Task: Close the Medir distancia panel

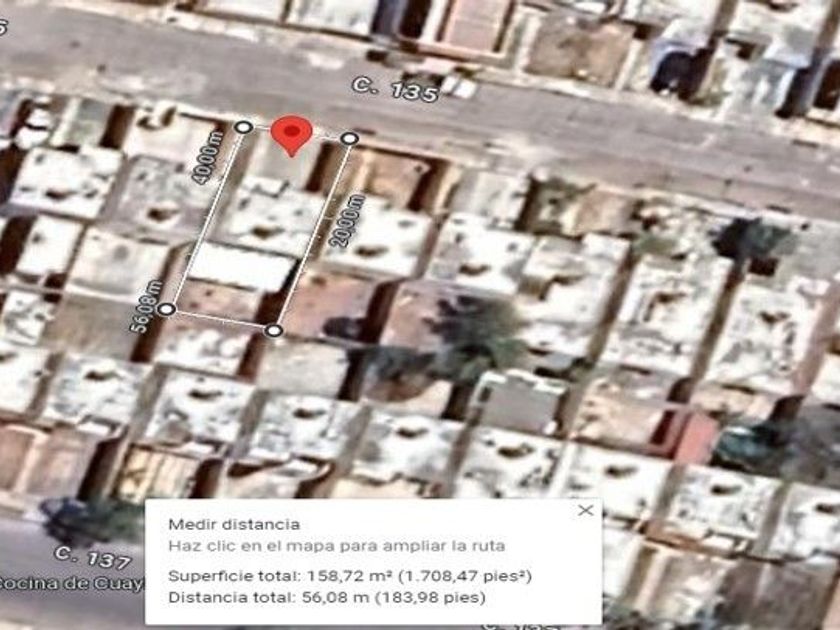Action: point(586,510)
